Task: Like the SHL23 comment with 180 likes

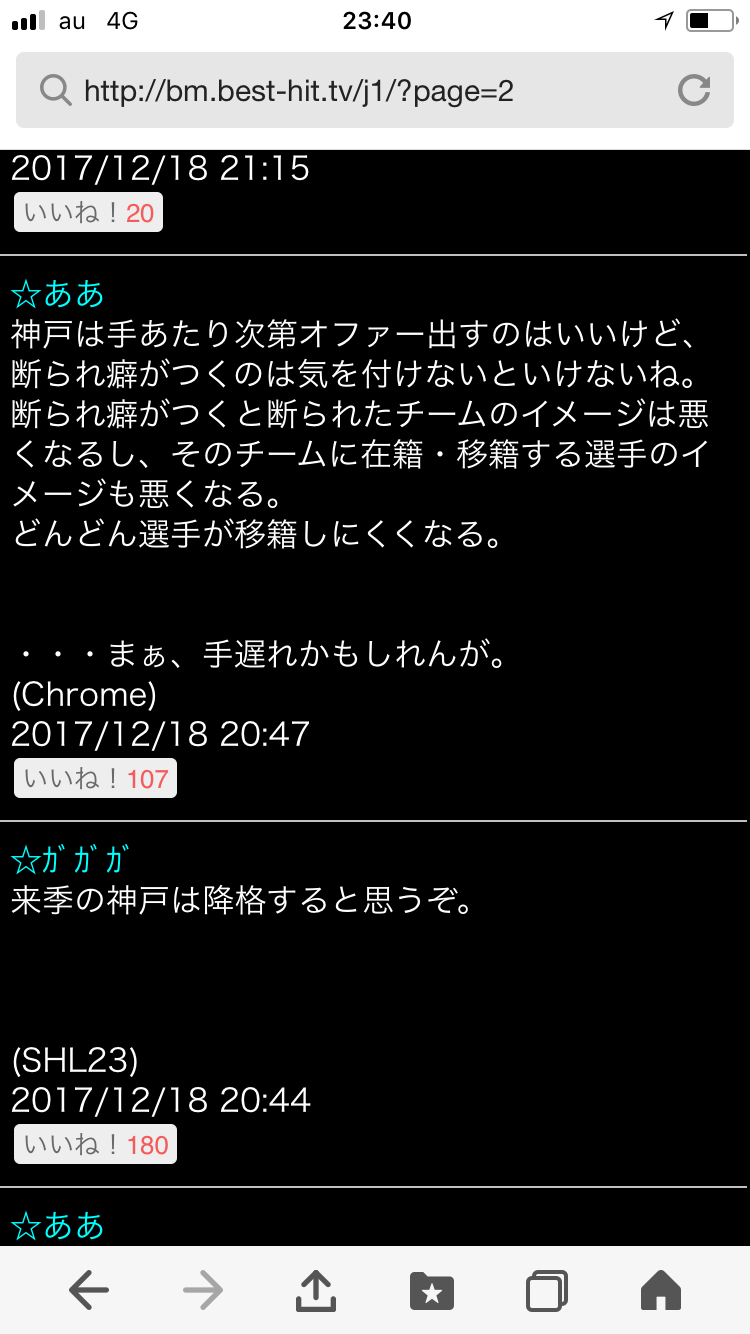Action: click(95, 1145)
